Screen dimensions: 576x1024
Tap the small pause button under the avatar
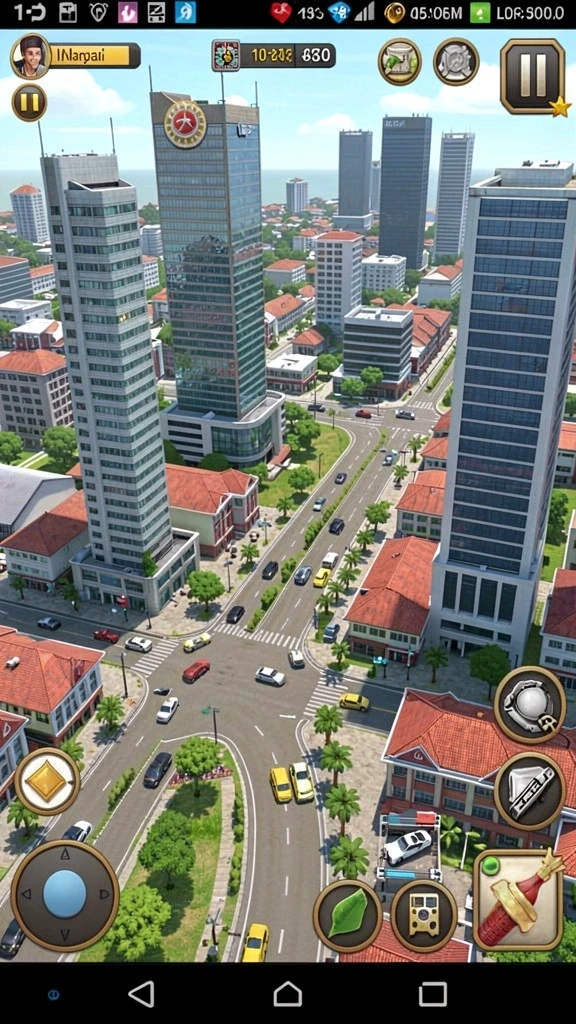[29, 103]
